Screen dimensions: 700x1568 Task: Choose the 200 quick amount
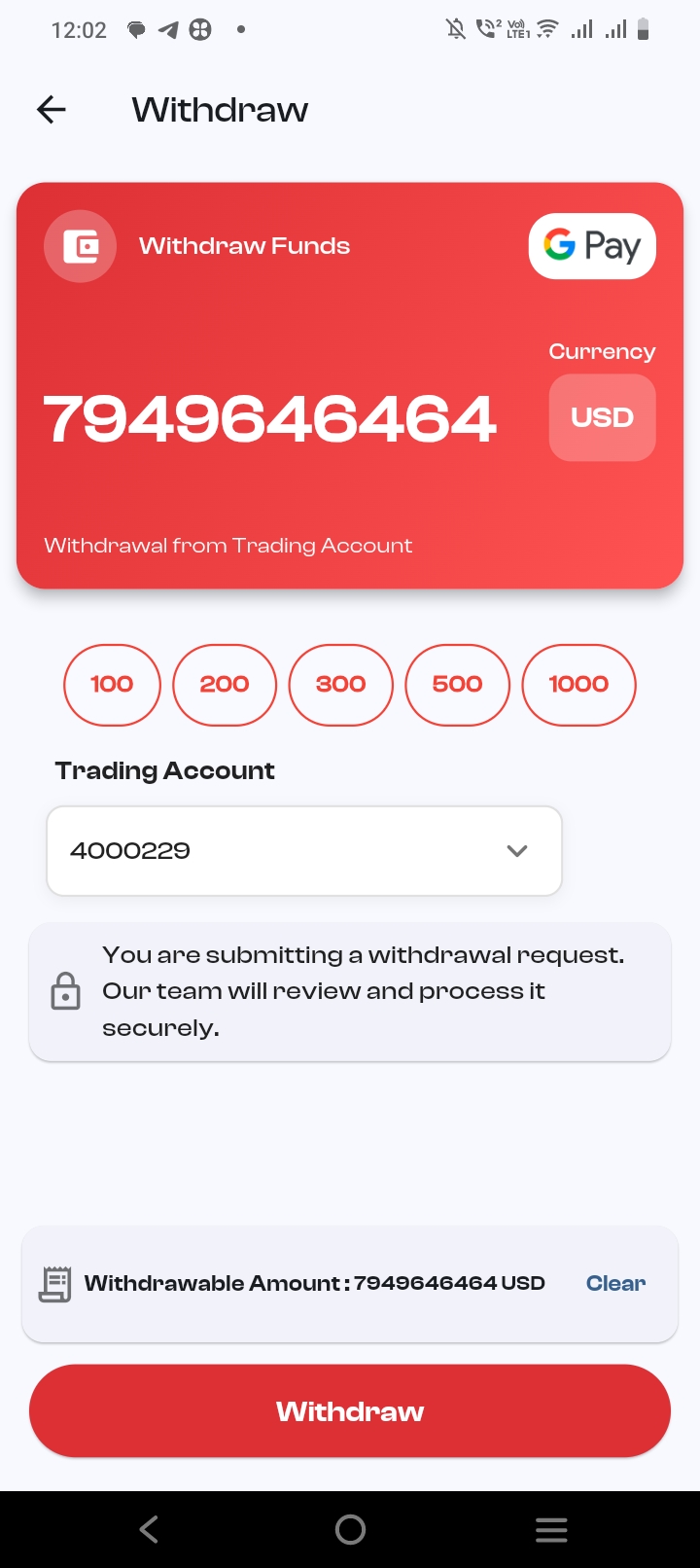pyautogui.click(x=225, y=685)
